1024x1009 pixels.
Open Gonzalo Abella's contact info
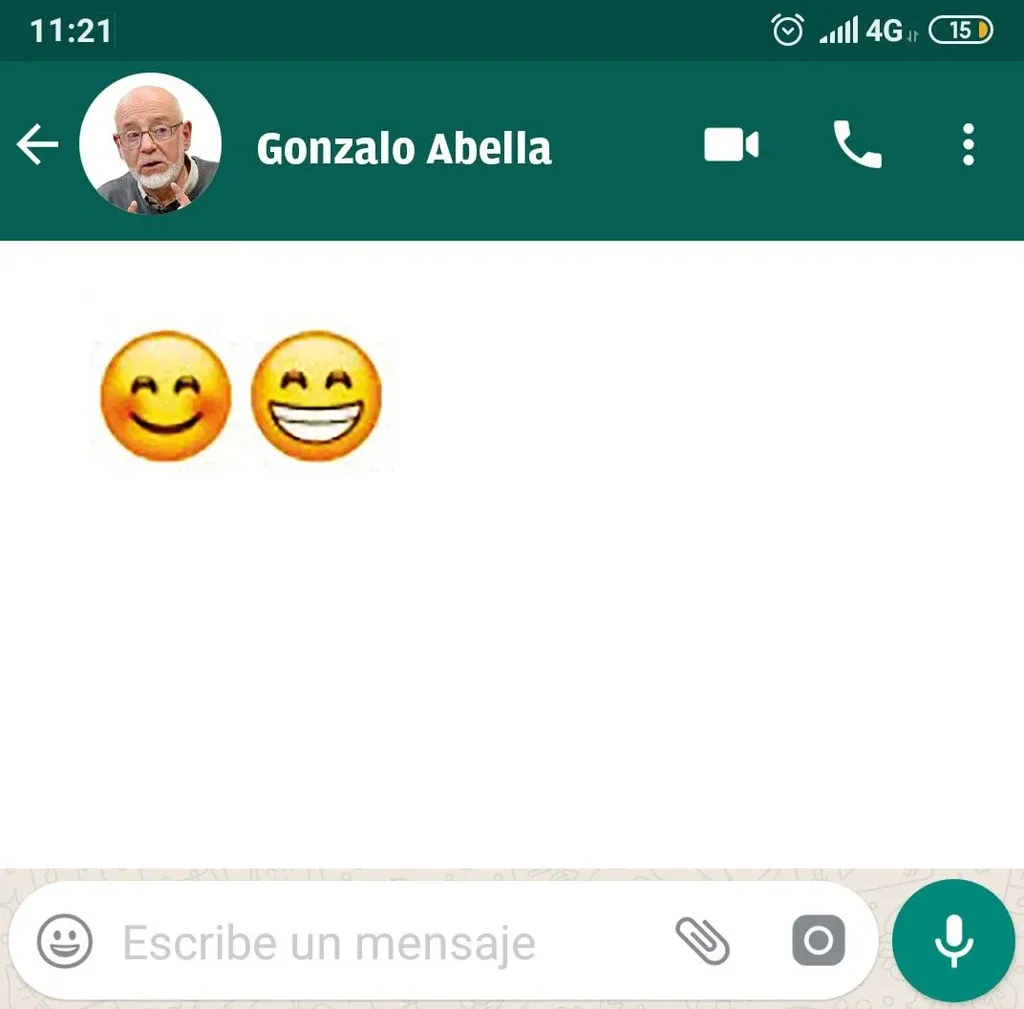403,148
